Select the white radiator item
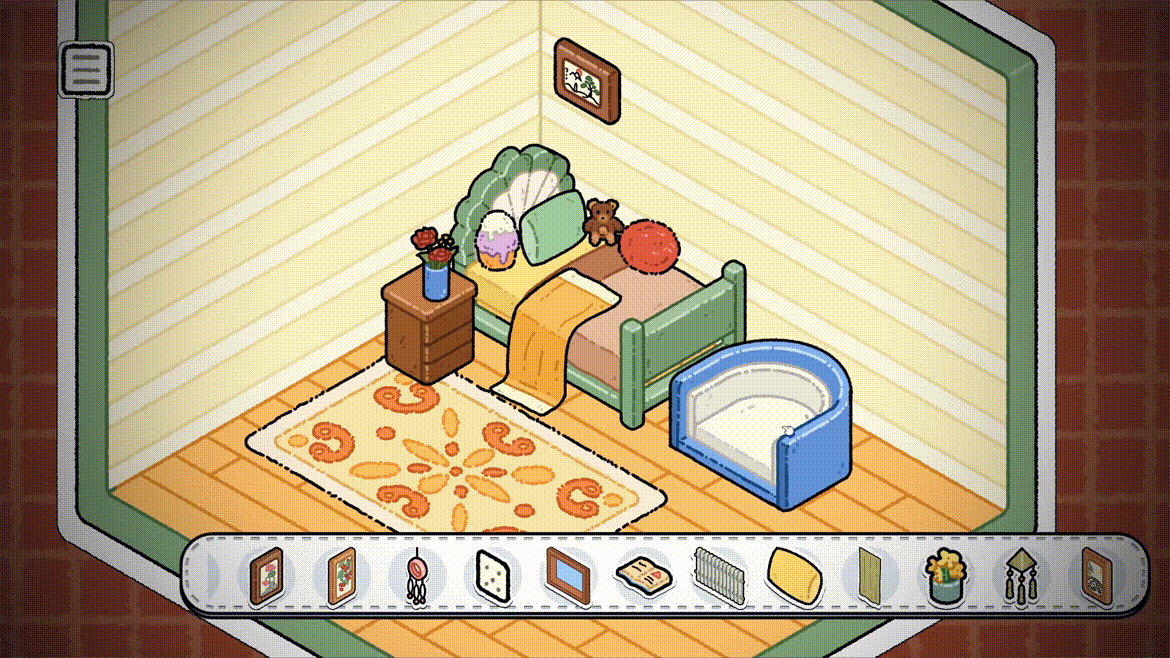This screenshot has height=658, width=1170. tap(719, 577)
